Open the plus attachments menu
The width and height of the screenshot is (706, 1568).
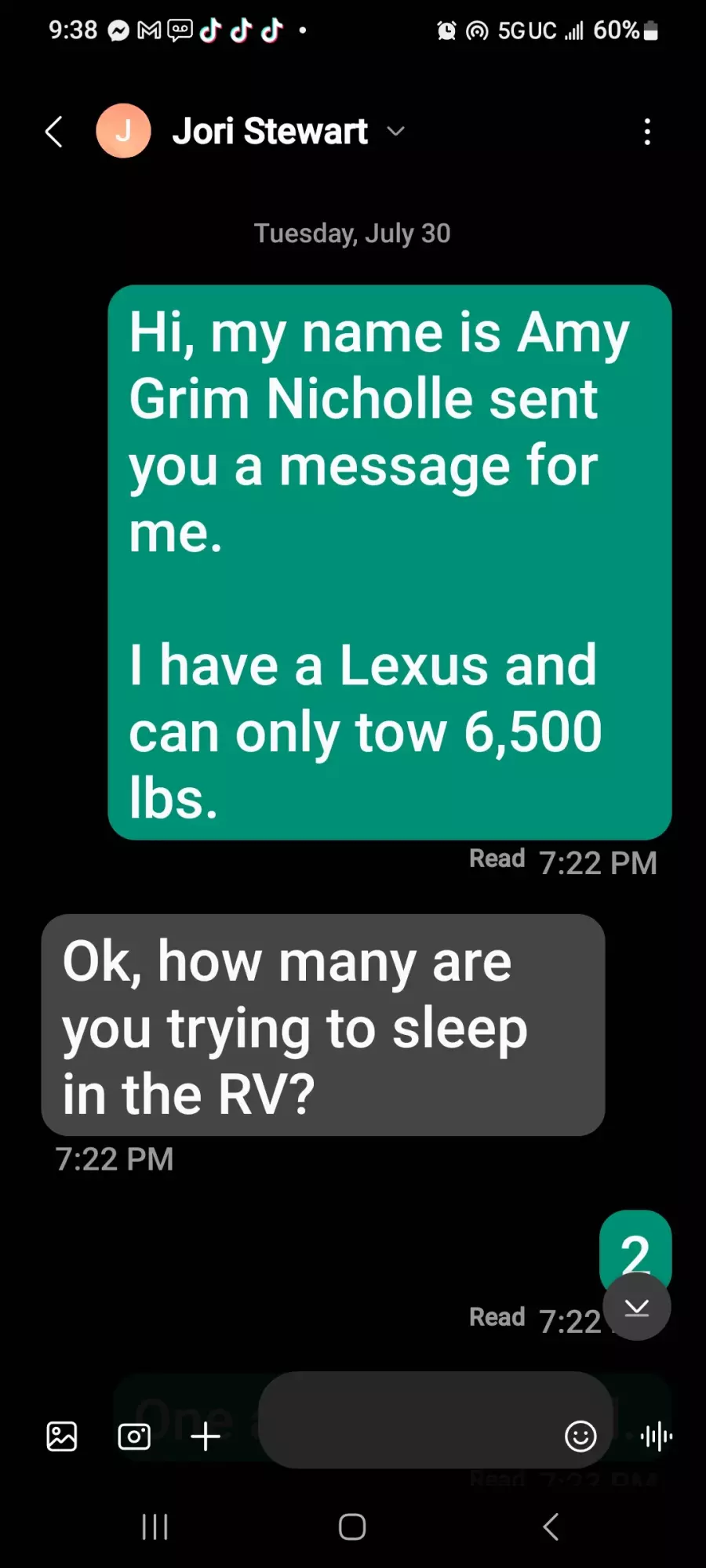206,1436
